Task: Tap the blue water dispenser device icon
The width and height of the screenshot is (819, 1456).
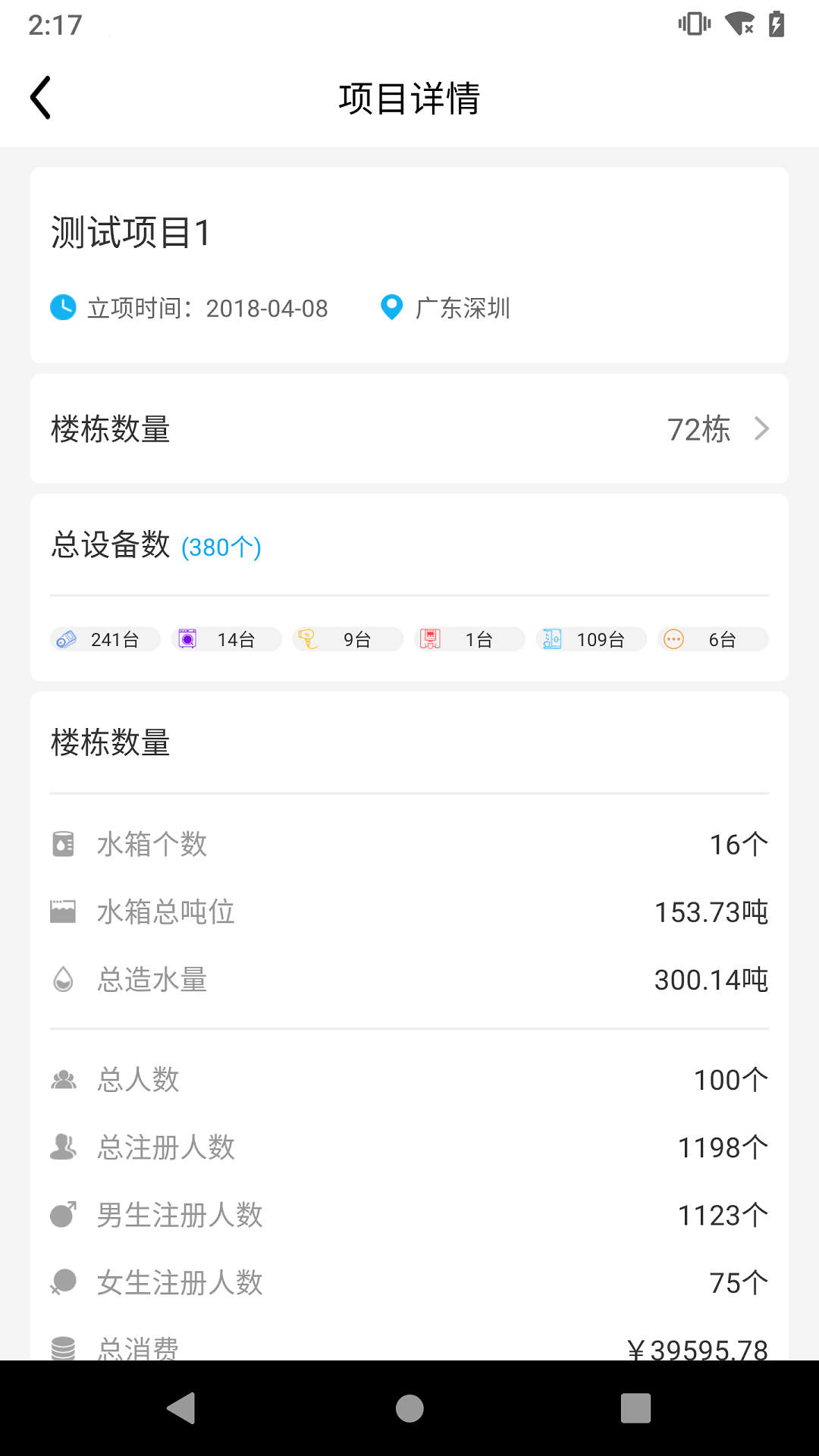Action: click(553, 639)
